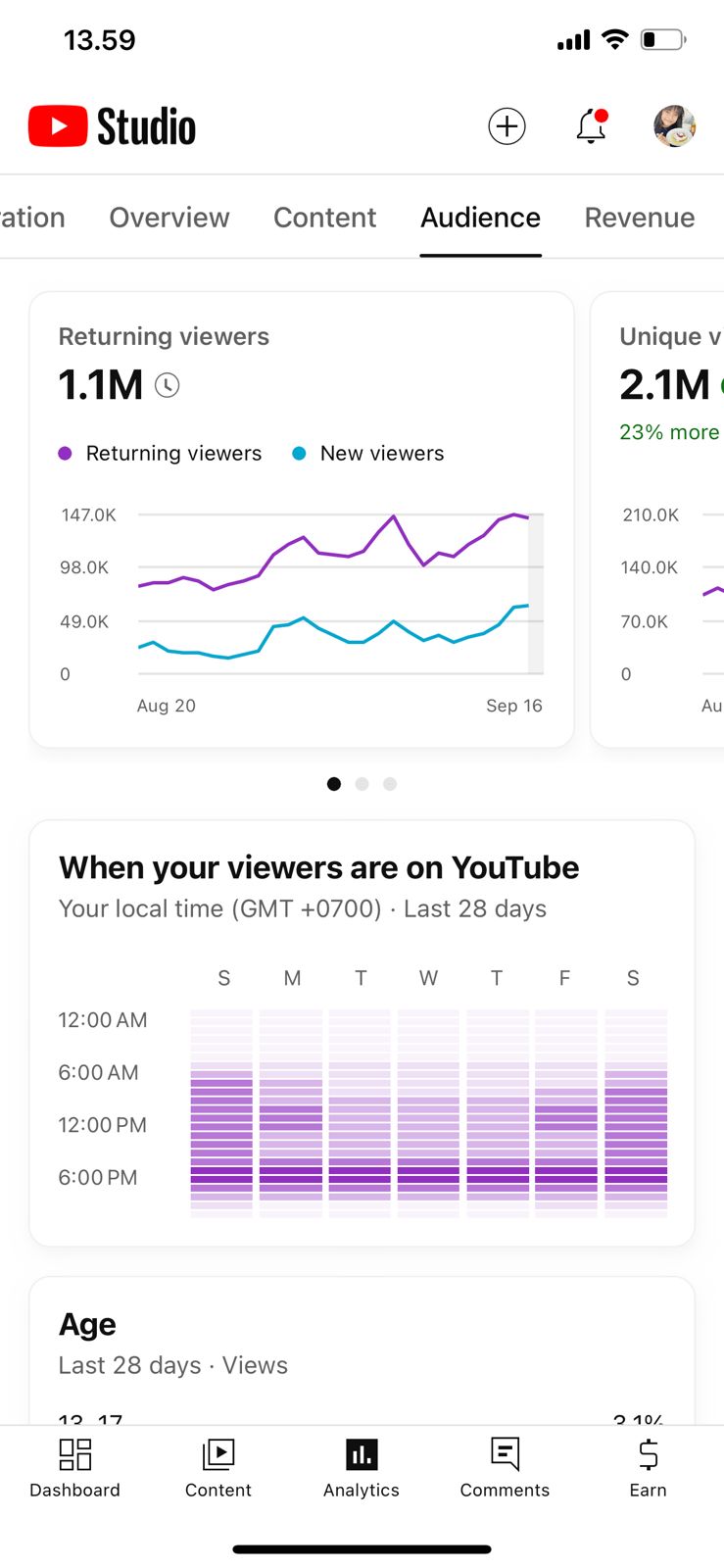This screenshot has height=1568, width=724.
Task: Switch to the Content analytics tab
Action: pos(324,218)
